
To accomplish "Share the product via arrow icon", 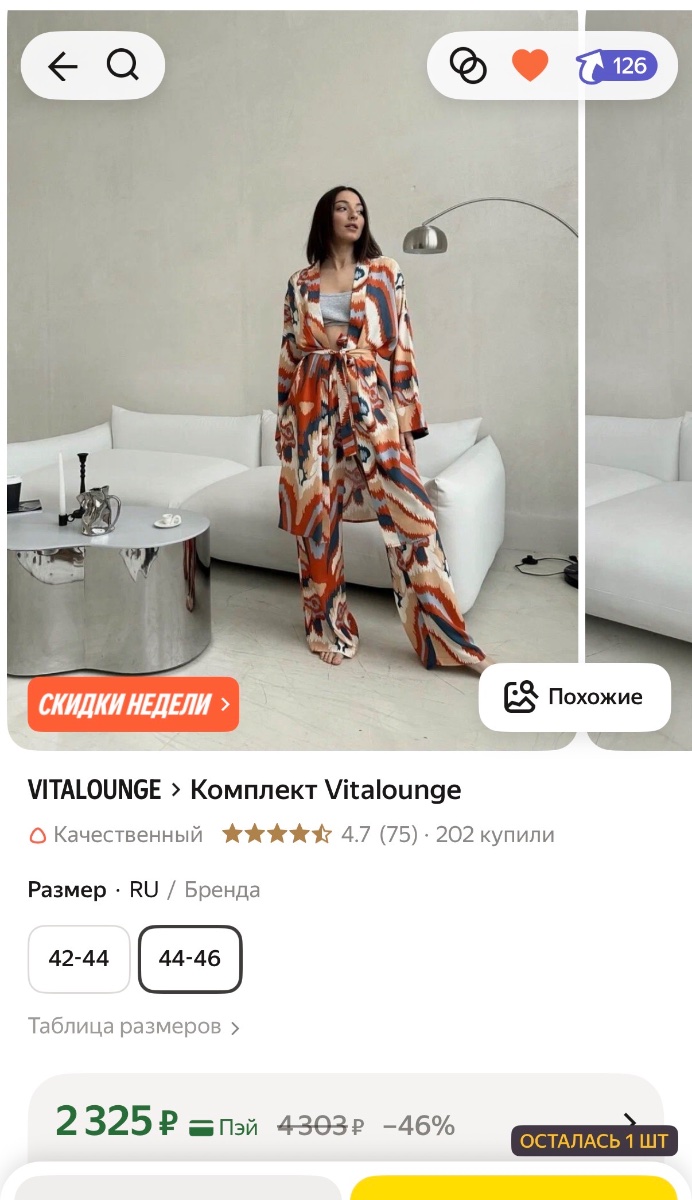I will click(616, 66).
